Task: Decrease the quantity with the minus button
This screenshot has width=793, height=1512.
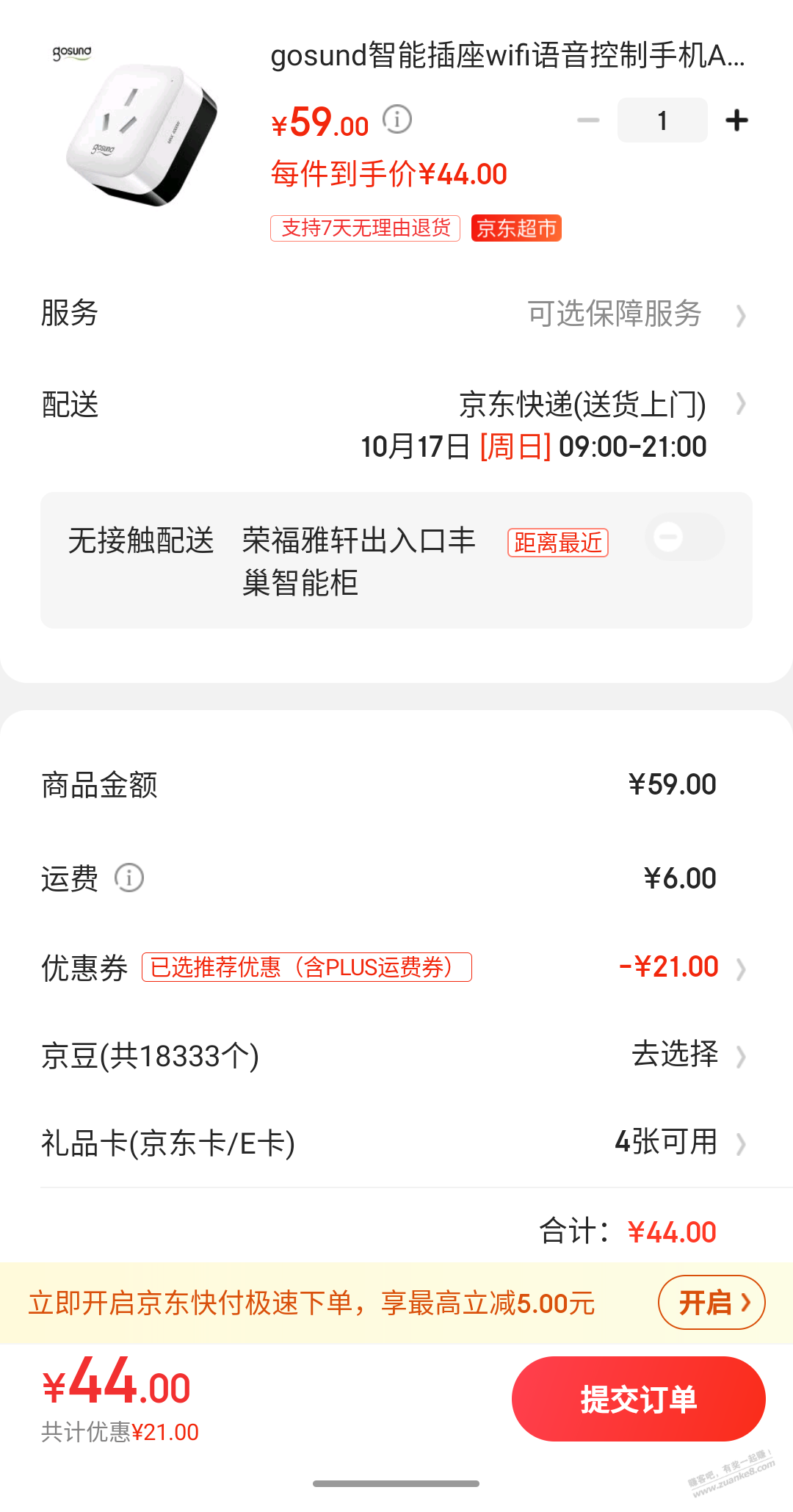Action: (x=588, y=120)
